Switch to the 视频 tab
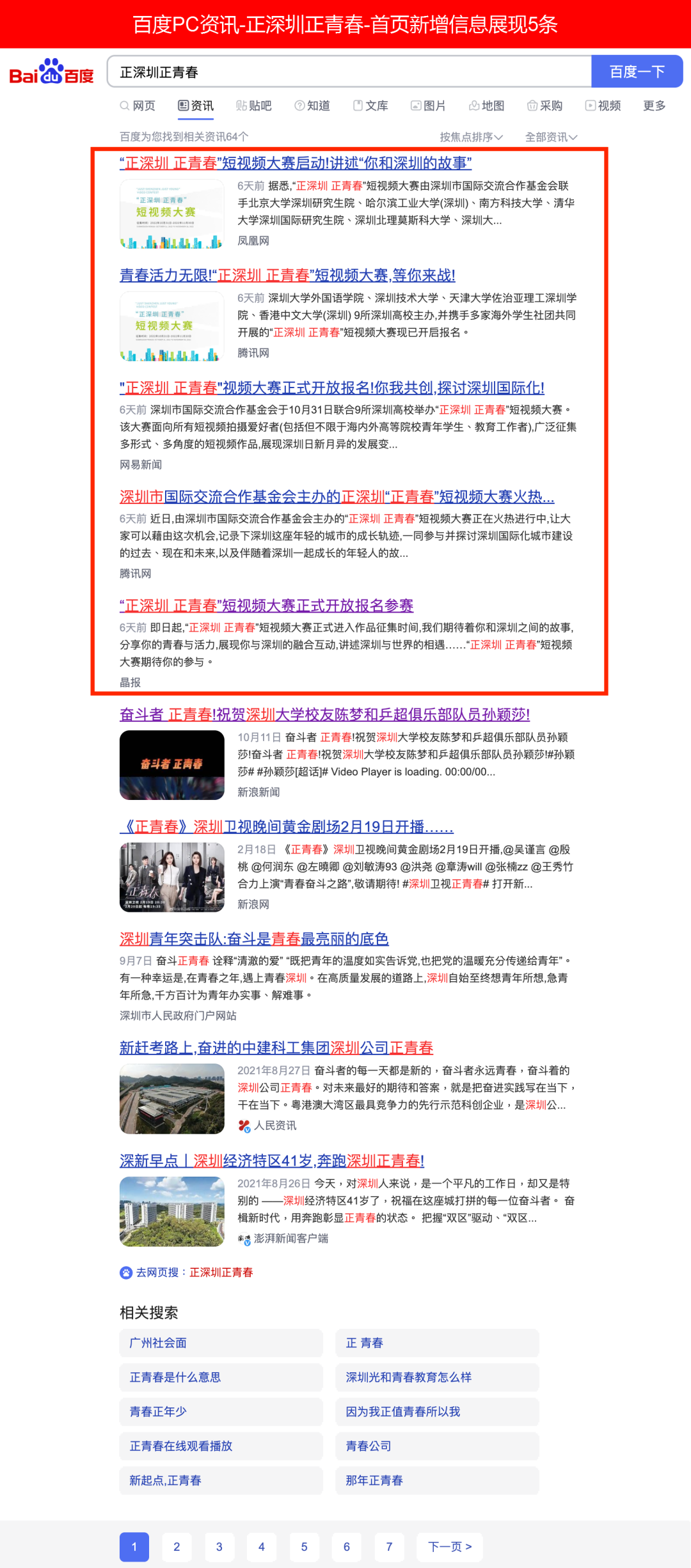 click(603, 106)
